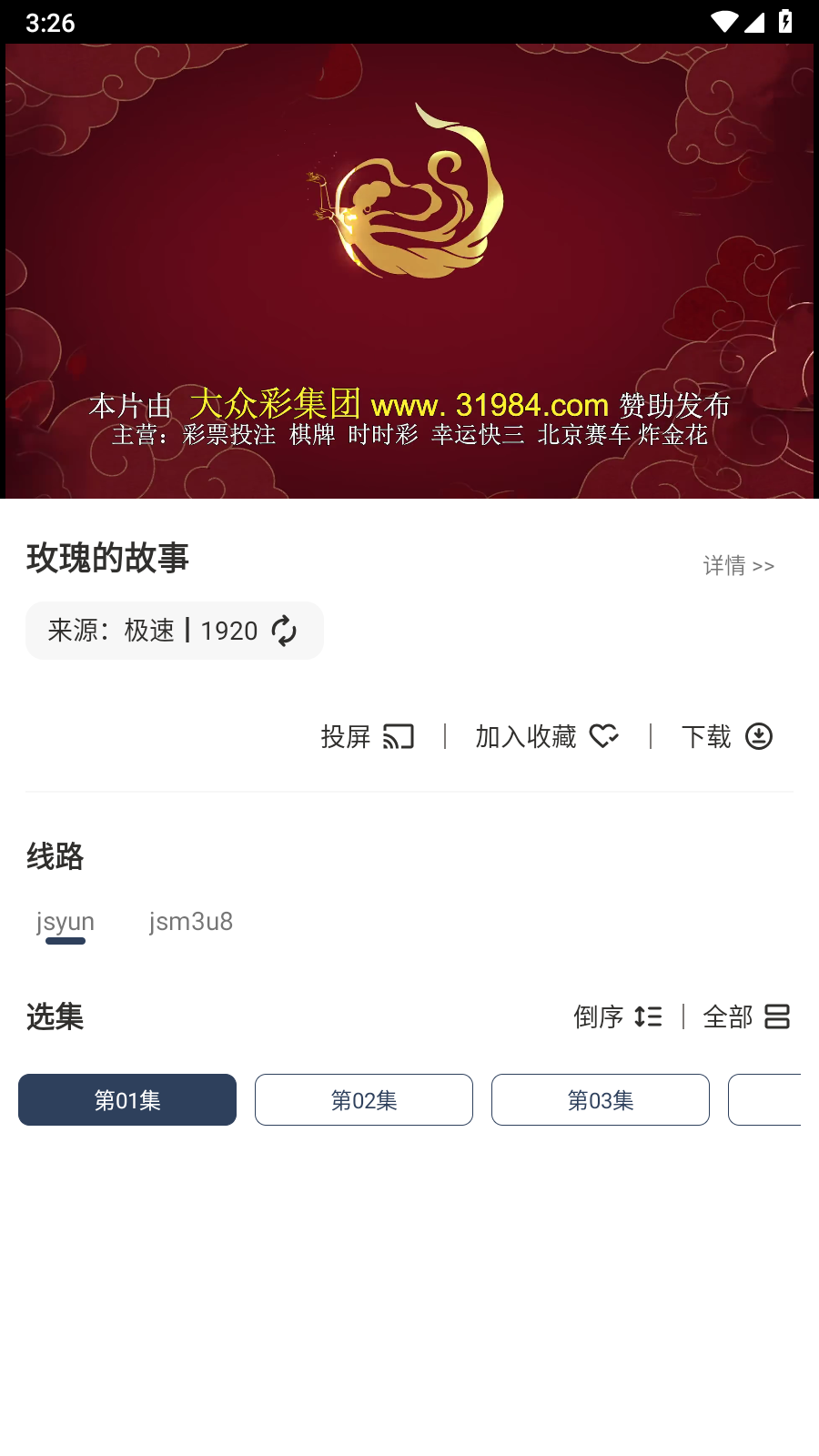Click the sort arrows icon beside 倒序
This screenshot has height=1456, width=819.
point(650,1016)
